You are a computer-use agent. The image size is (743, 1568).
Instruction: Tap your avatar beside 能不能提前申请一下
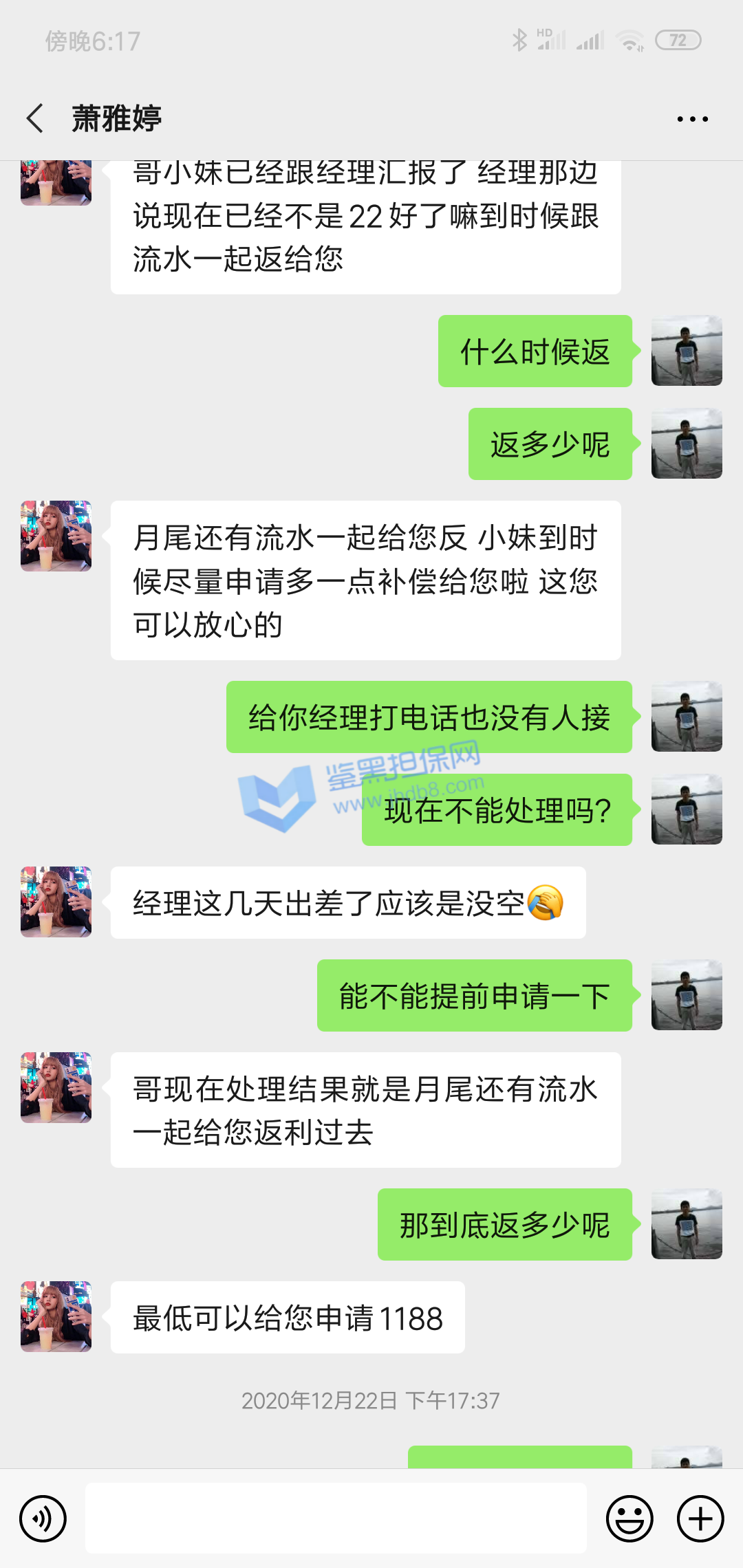click(x=687, y=995)
